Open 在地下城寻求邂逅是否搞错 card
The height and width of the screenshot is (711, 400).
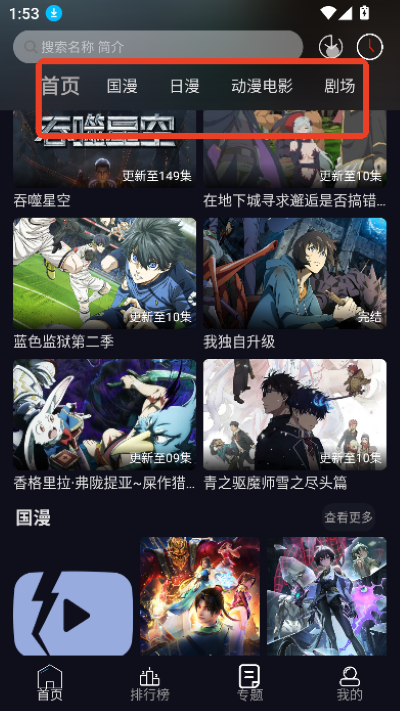click(295, 159)
